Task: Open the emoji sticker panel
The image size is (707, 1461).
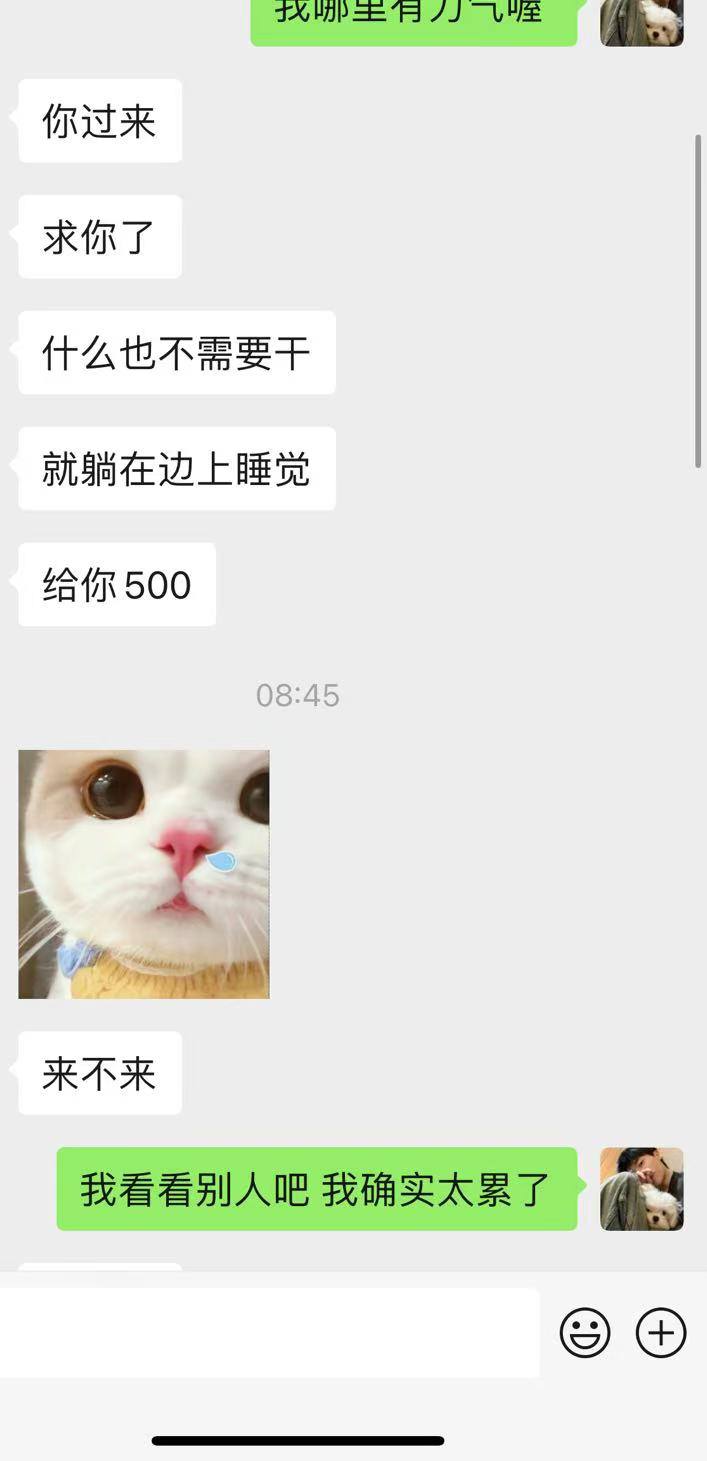Action: coord(585,1332)
